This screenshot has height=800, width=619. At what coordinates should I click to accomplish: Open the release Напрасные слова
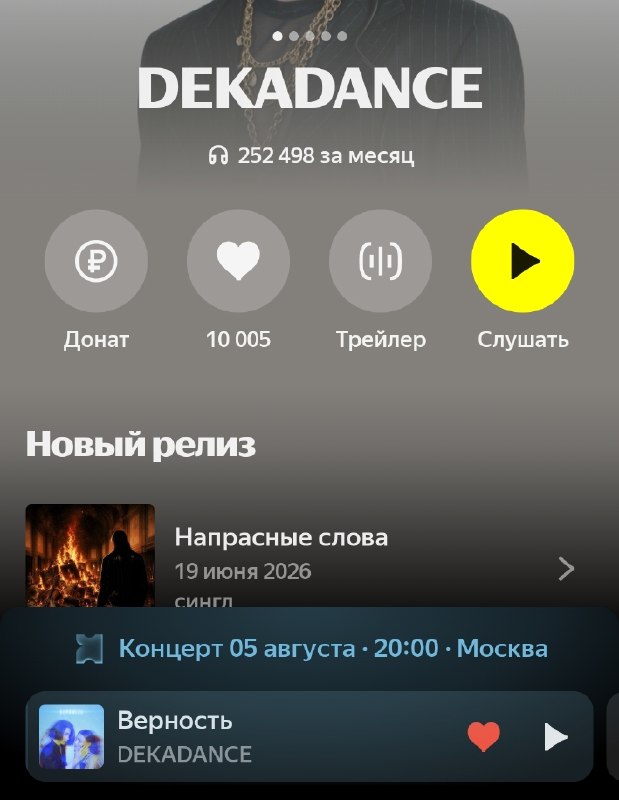[x=301, y=556]
